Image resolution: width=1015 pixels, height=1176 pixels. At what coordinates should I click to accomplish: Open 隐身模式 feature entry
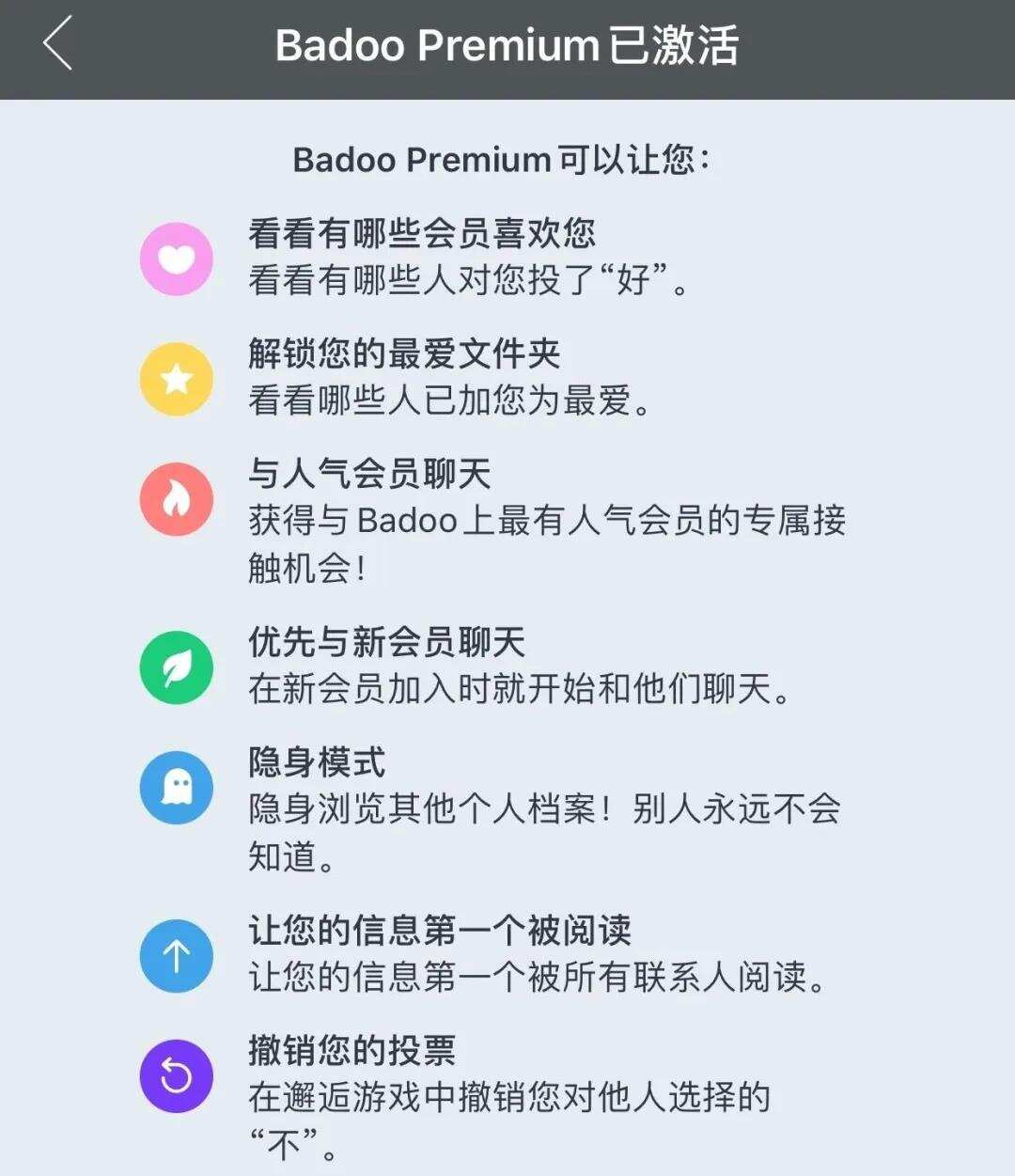318,763
